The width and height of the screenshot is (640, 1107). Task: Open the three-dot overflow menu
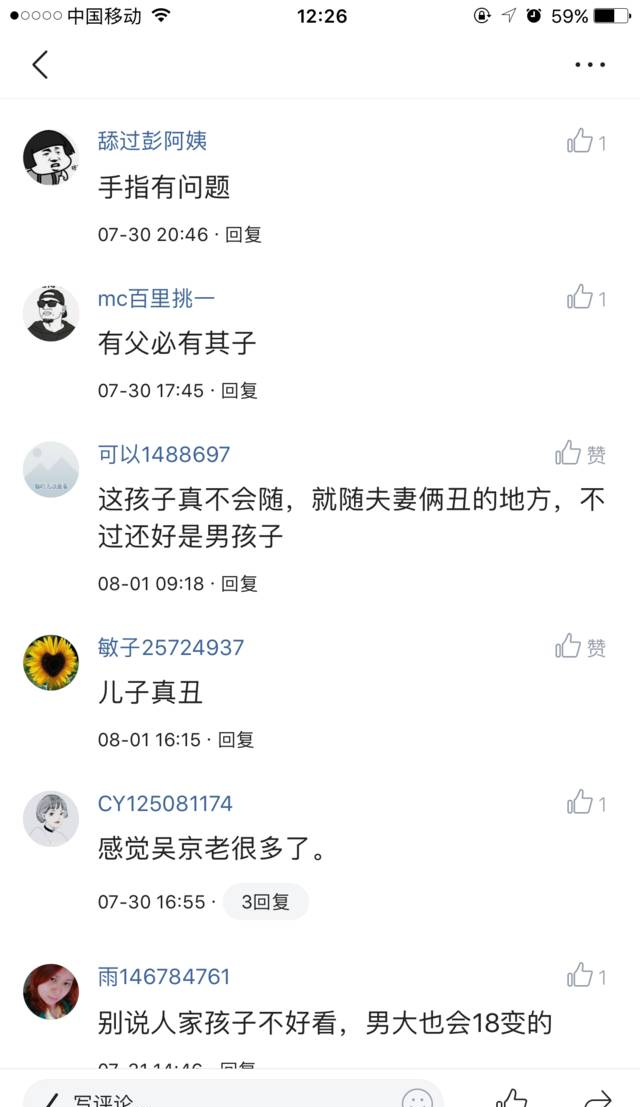click(590, 65)
